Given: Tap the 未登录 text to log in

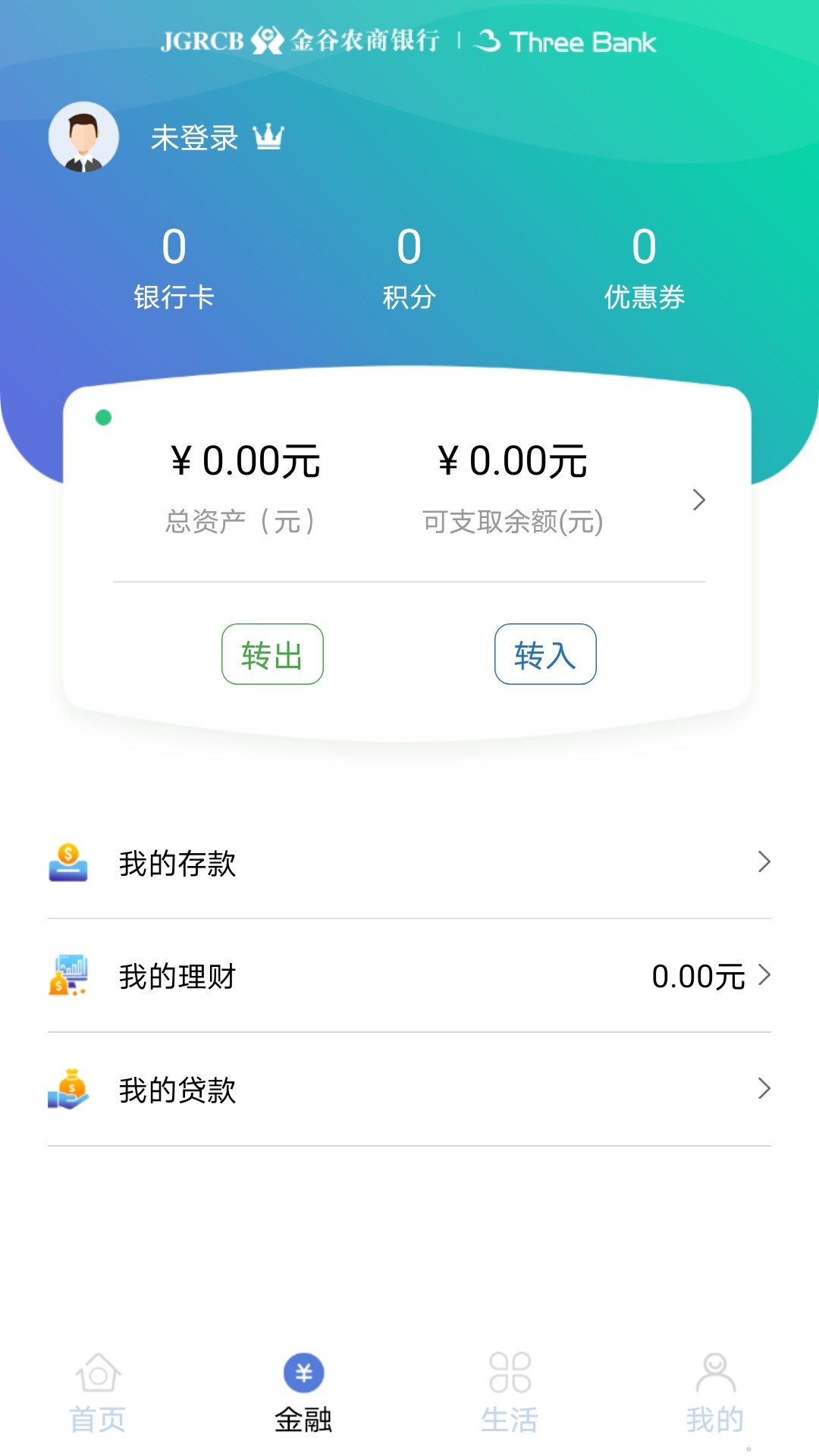Looking at the screenshot, I should tap(193, 138).
